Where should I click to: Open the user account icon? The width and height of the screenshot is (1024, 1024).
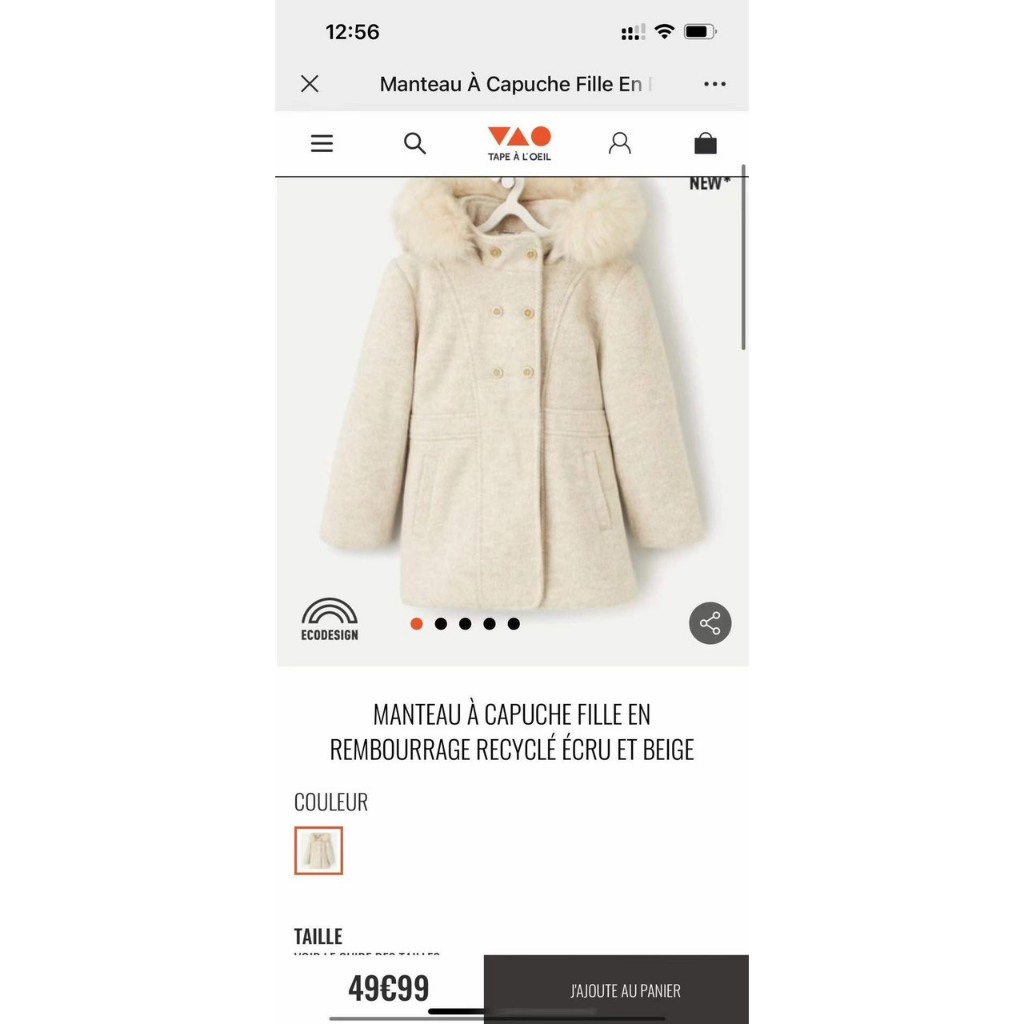coord(620,144)
